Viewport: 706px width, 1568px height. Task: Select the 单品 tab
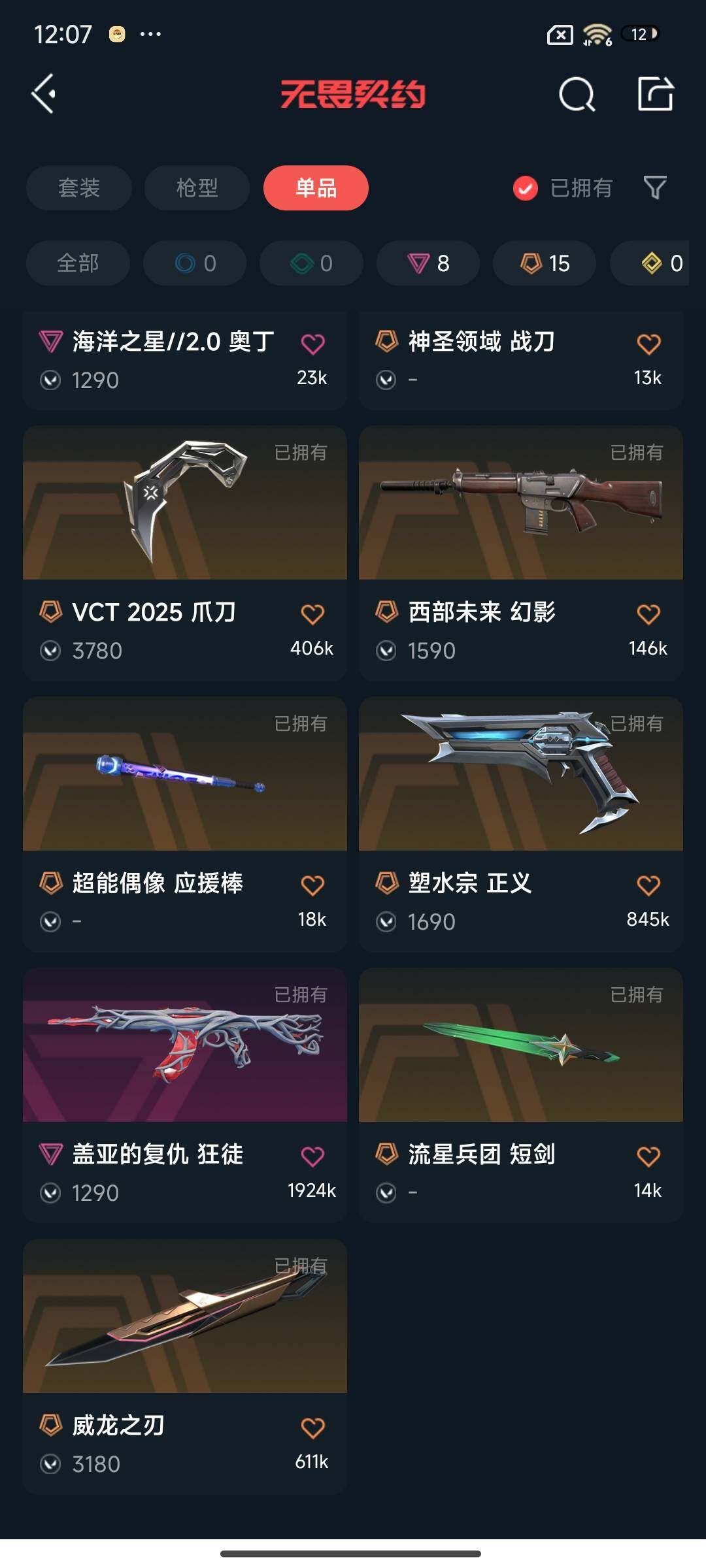316,188
